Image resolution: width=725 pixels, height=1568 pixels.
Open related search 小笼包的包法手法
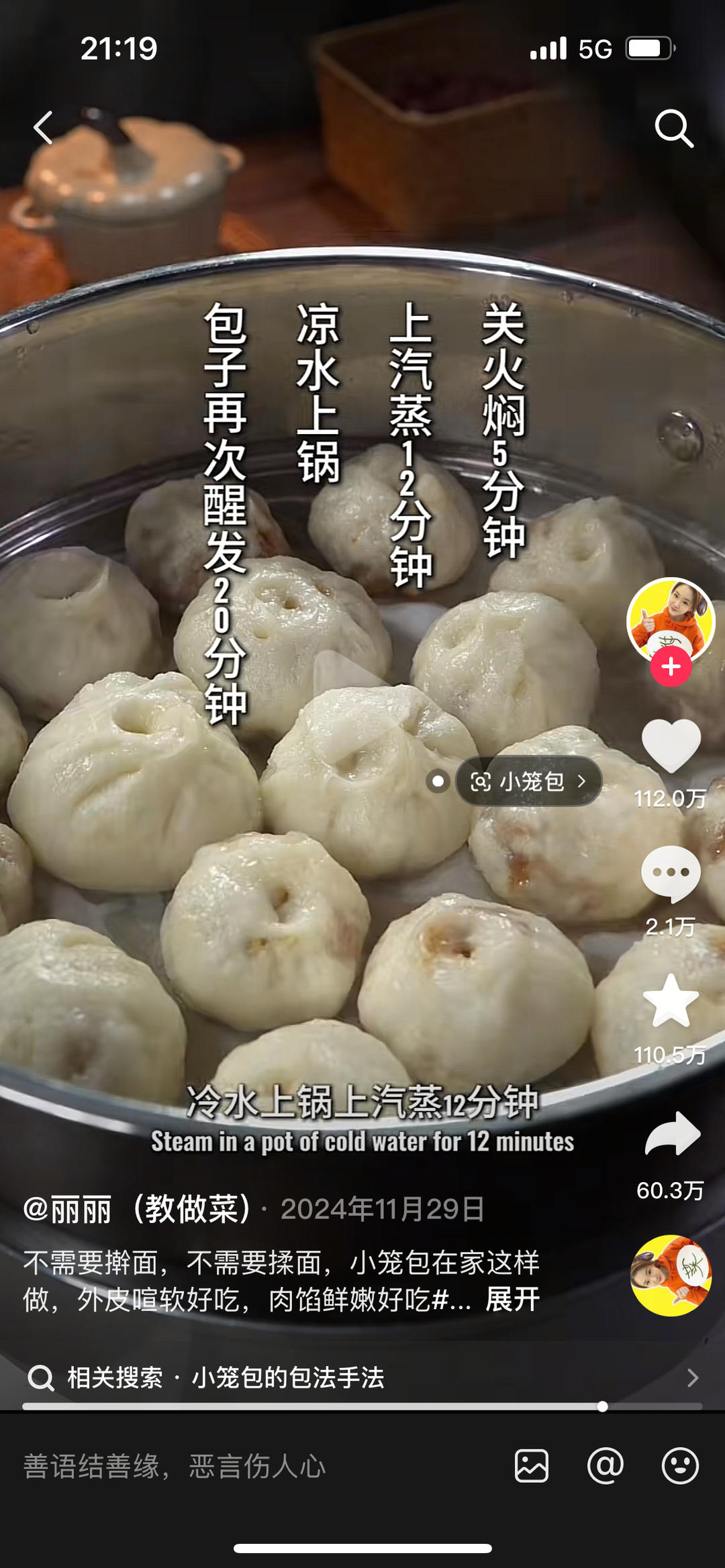287,1378
